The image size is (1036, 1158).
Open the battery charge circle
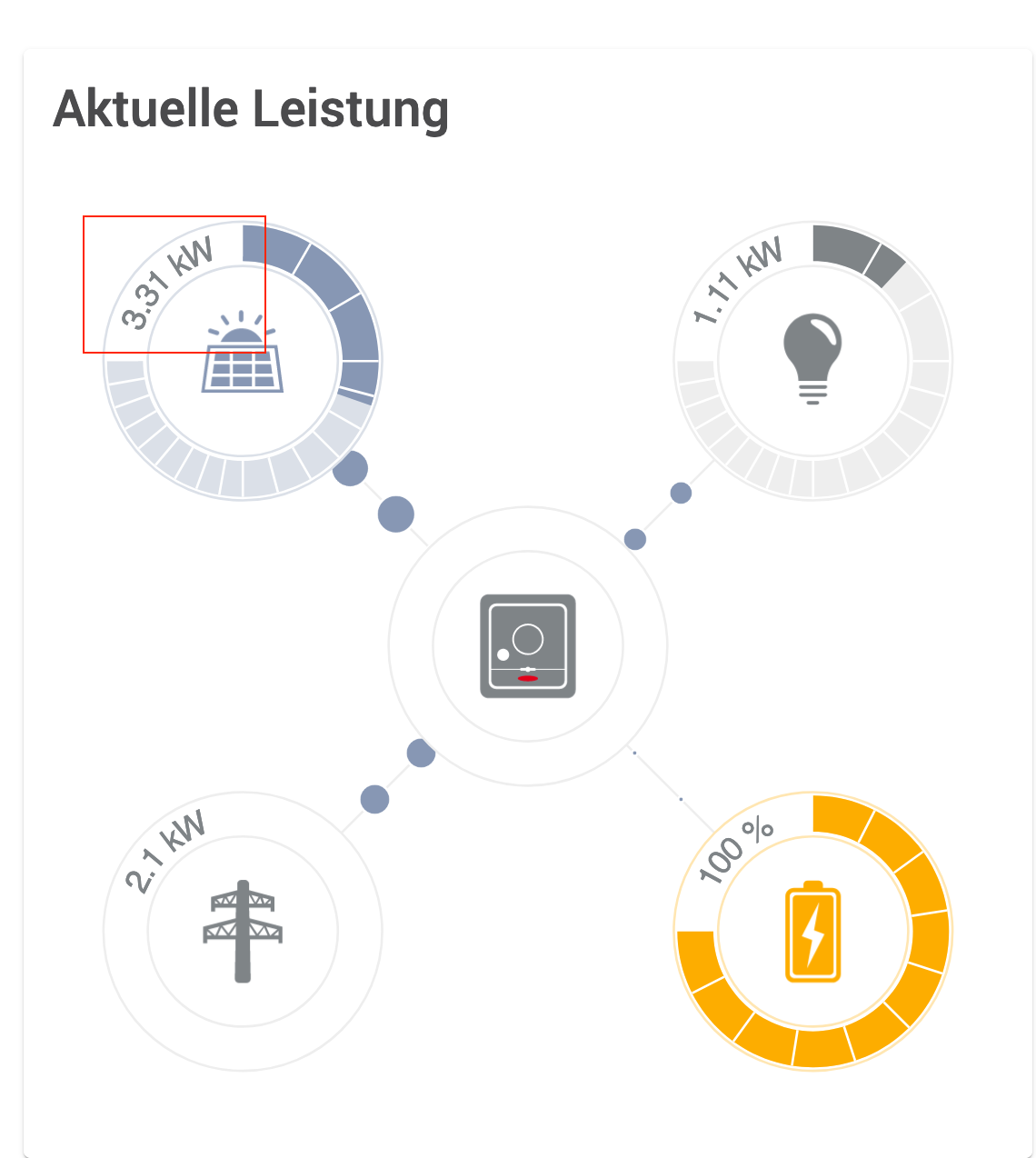812,931
